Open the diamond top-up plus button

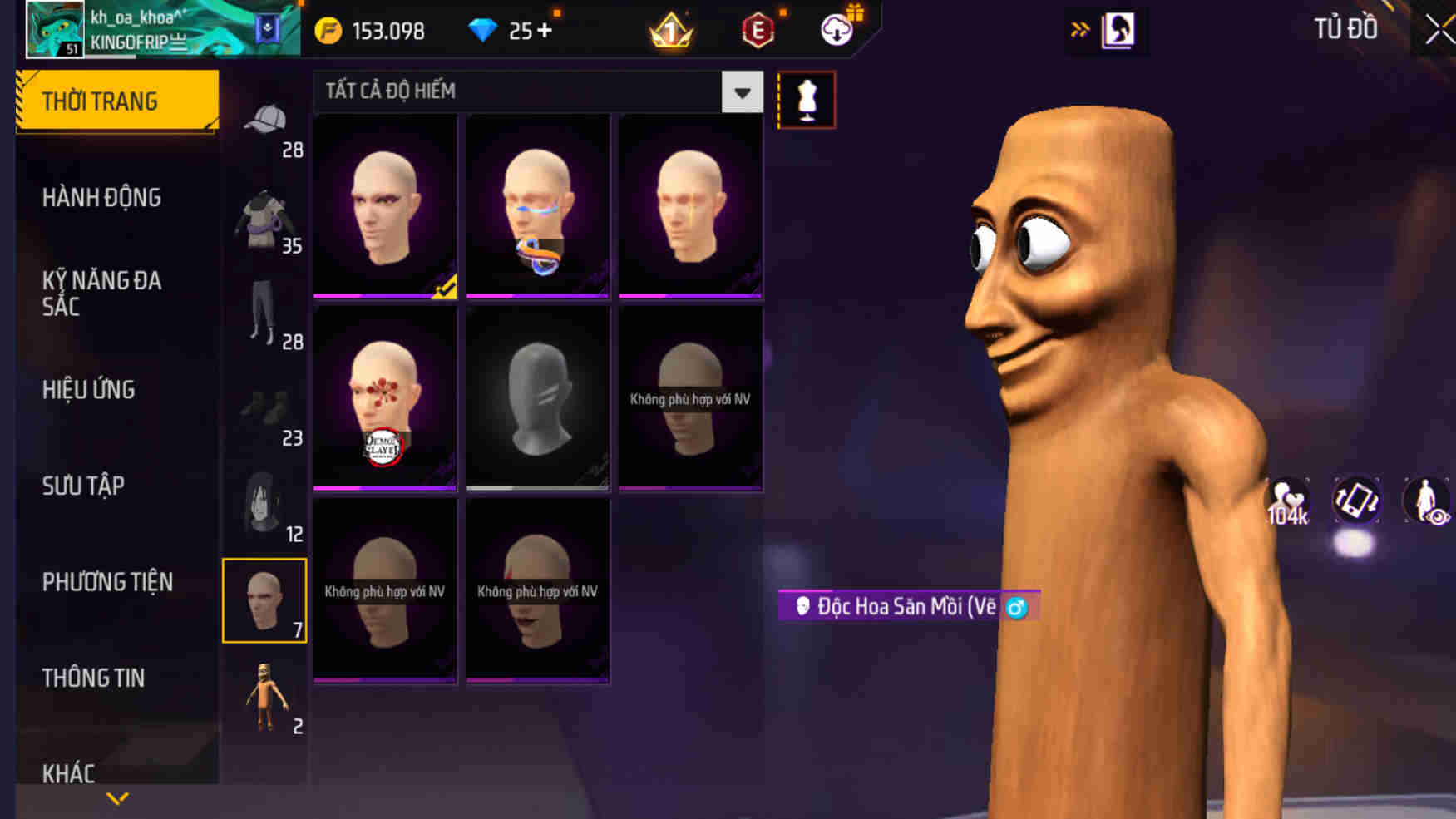[545, 32]
